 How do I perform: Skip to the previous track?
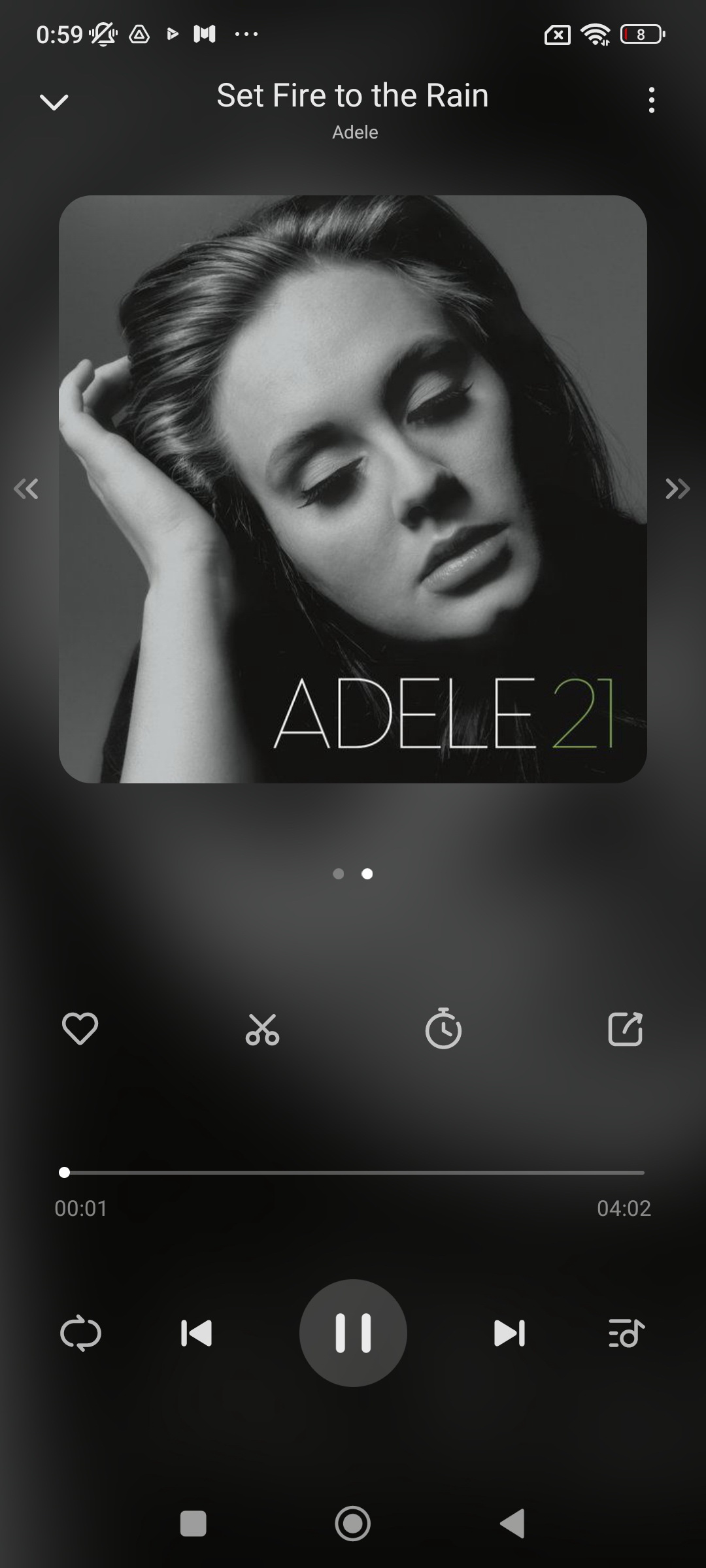point(196,1333)
